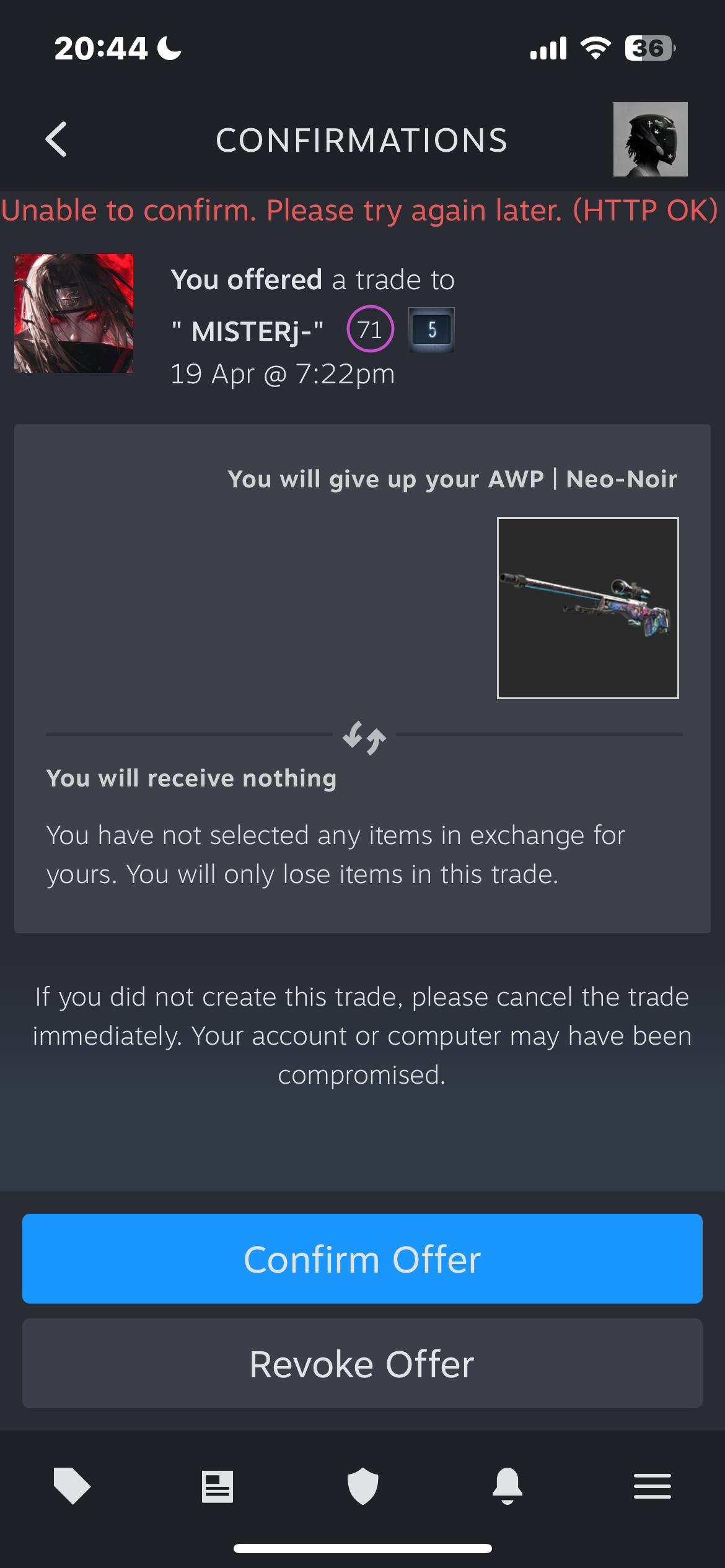
Task: Open the notifications bell tab
Action: pos(507,1486)
